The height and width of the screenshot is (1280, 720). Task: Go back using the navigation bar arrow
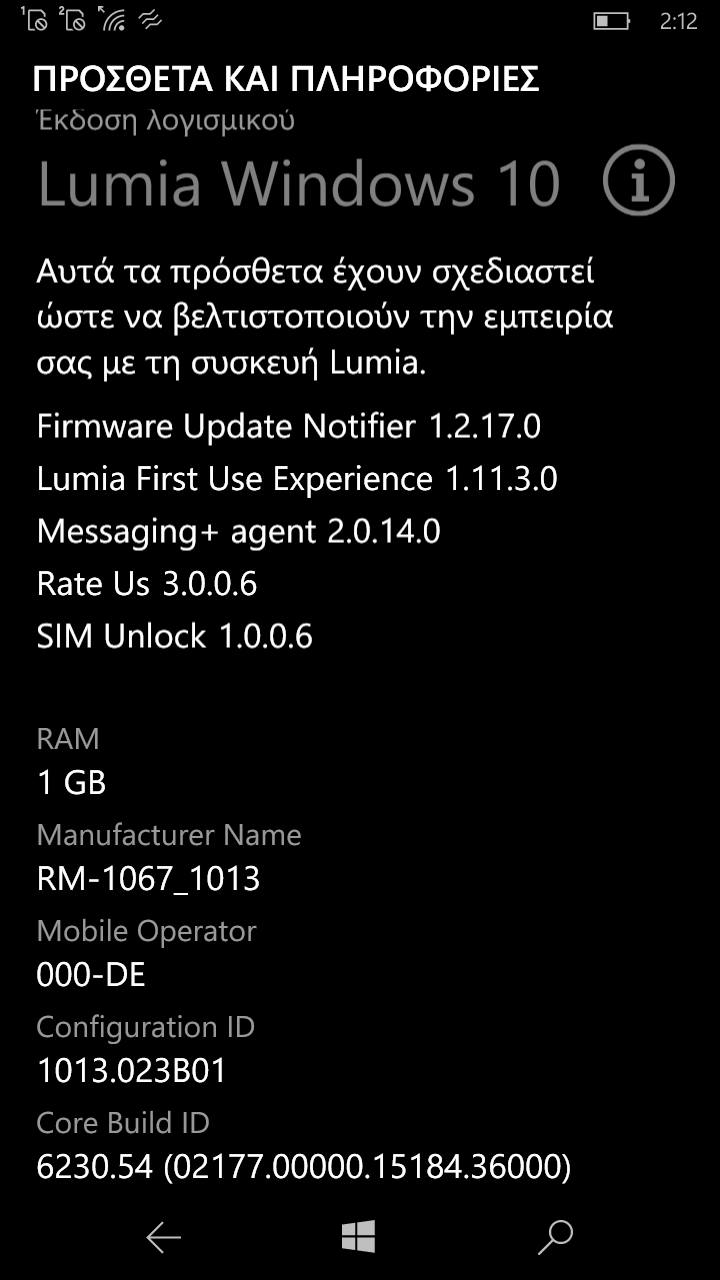coord(163,1238)
